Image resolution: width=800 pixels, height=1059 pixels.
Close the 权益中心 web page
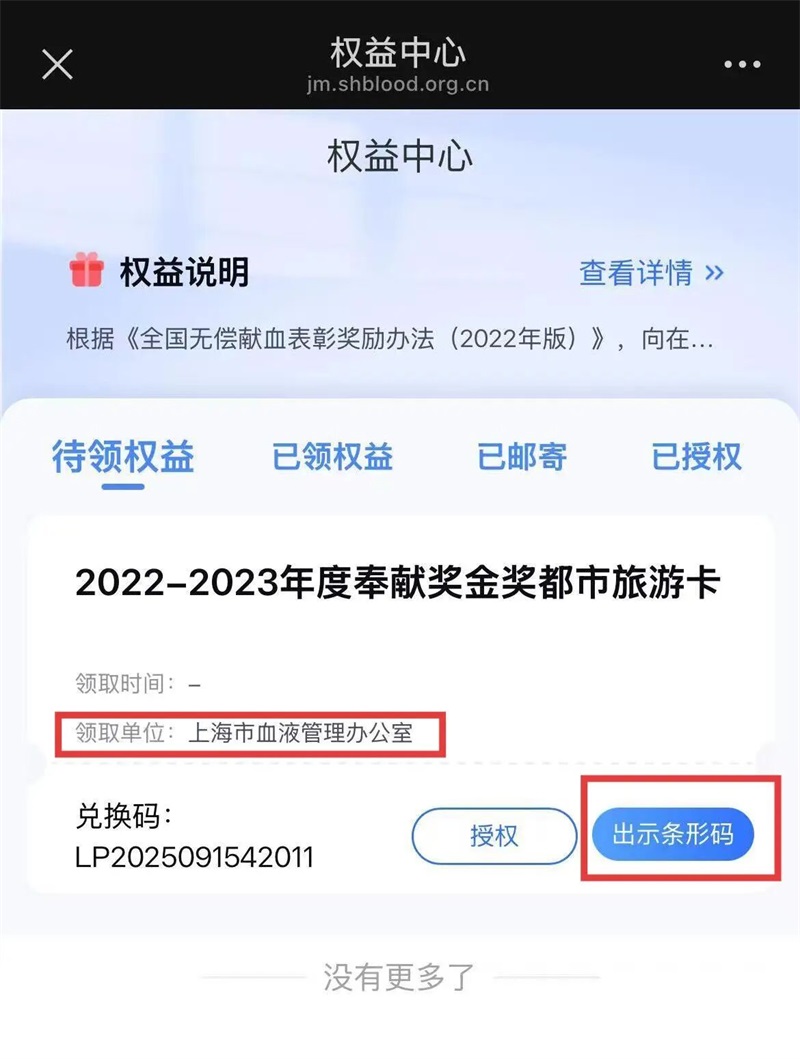pos(57,64)
